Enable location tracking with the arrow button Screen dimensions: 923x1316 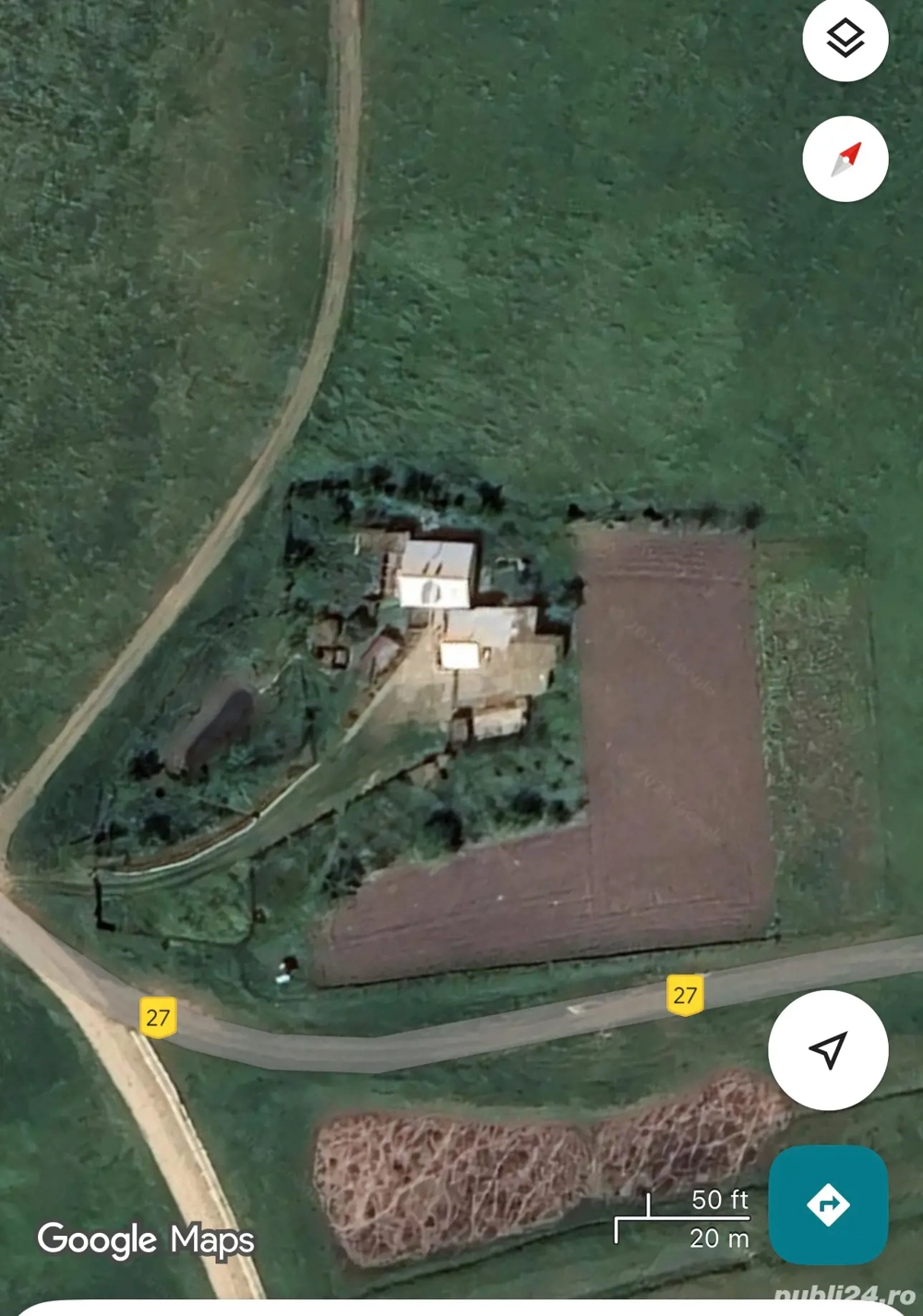tap(829, 1050)
